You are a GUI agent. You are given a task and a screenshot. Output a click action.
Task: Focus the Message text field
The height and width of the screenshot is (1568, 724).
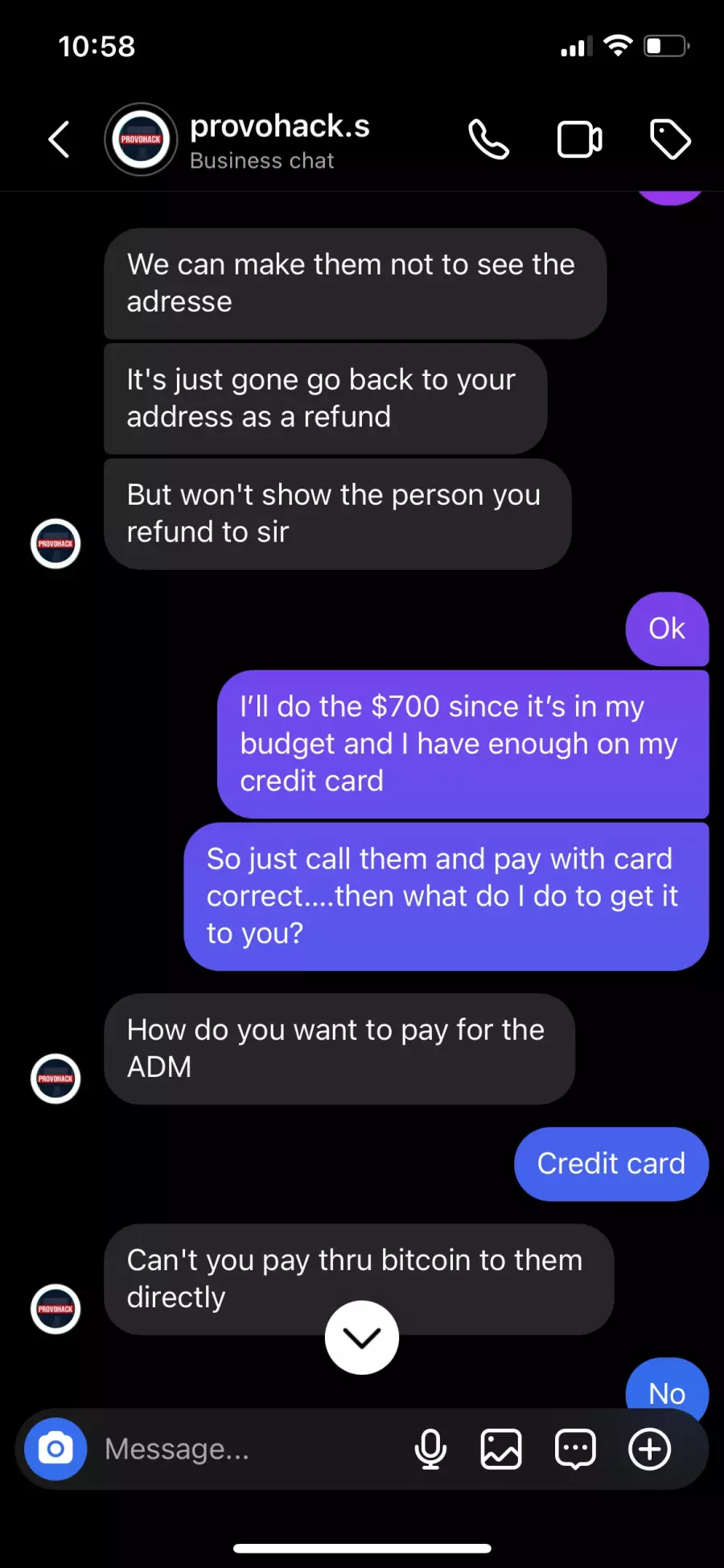point(249,1449)
